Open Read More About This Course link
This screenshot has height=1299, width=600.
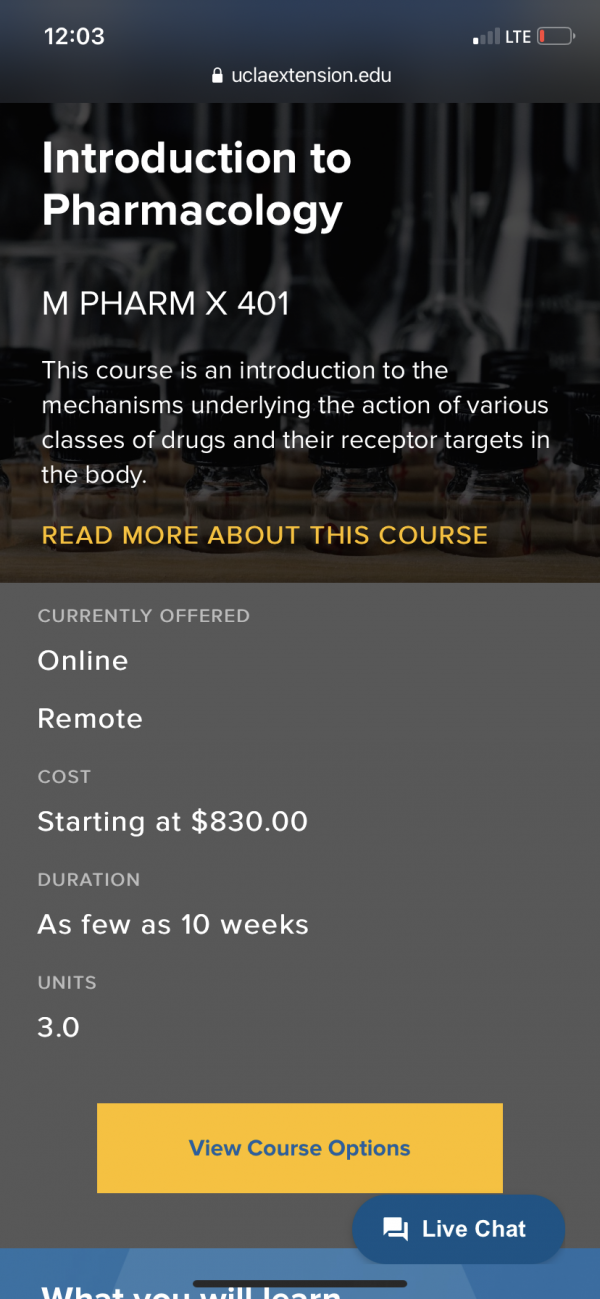tap(264, 535)
